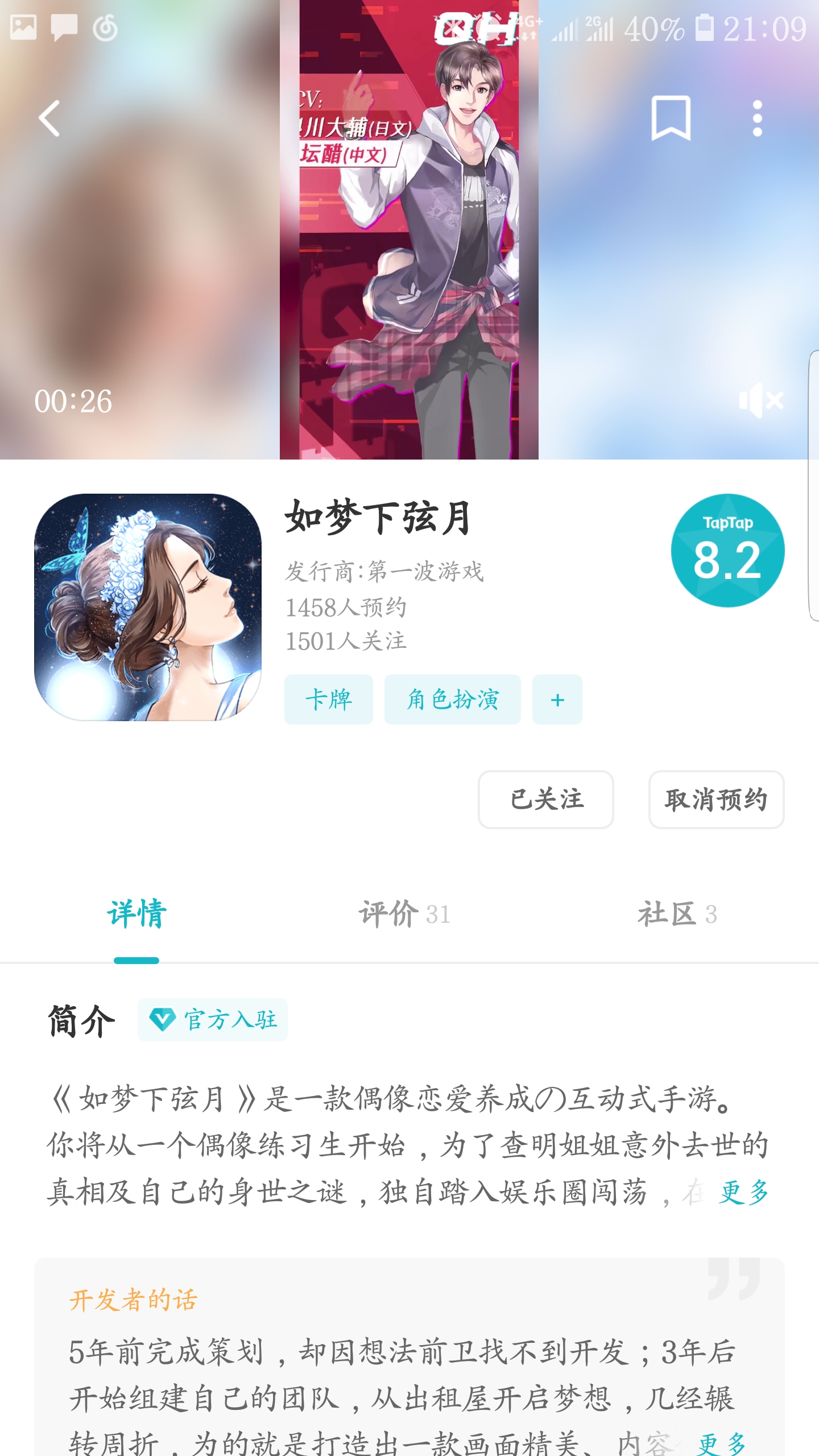Open the NetEase Music icon in status bar
Viewport: 819px width, 1456px height.
[104, 27]
